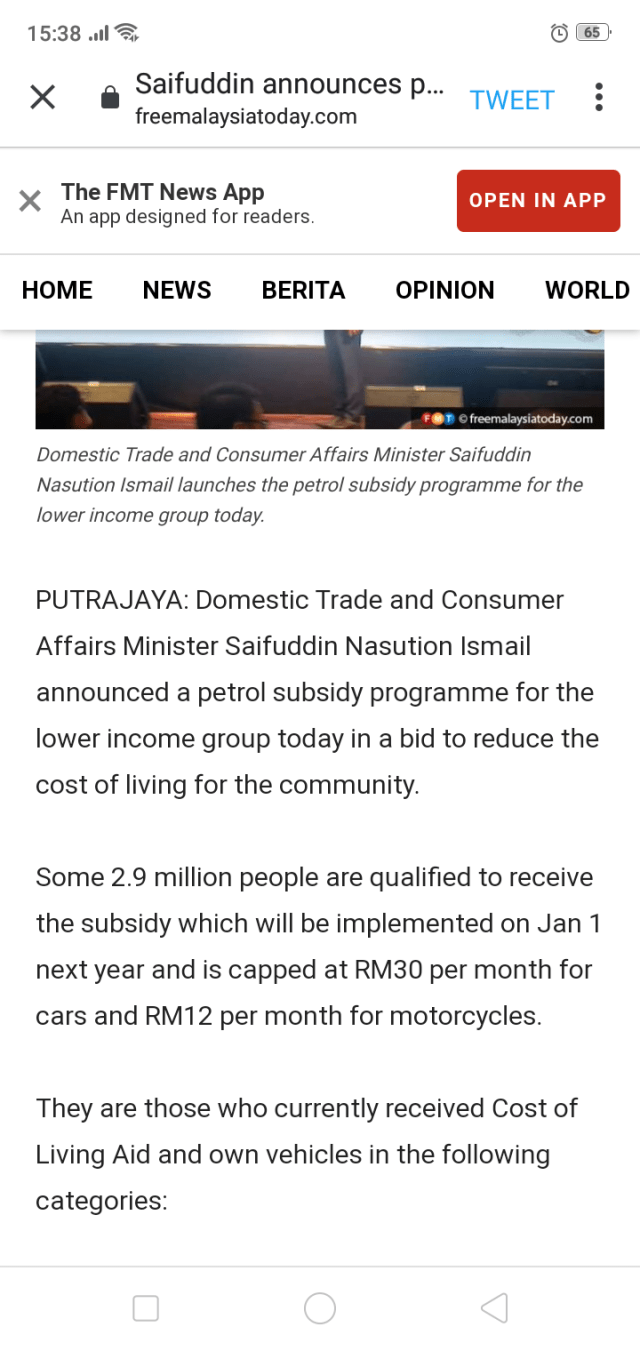Viewport: 640px width, 1351px height.
Task: Tap the system back button
Action: pos(494,1307)
